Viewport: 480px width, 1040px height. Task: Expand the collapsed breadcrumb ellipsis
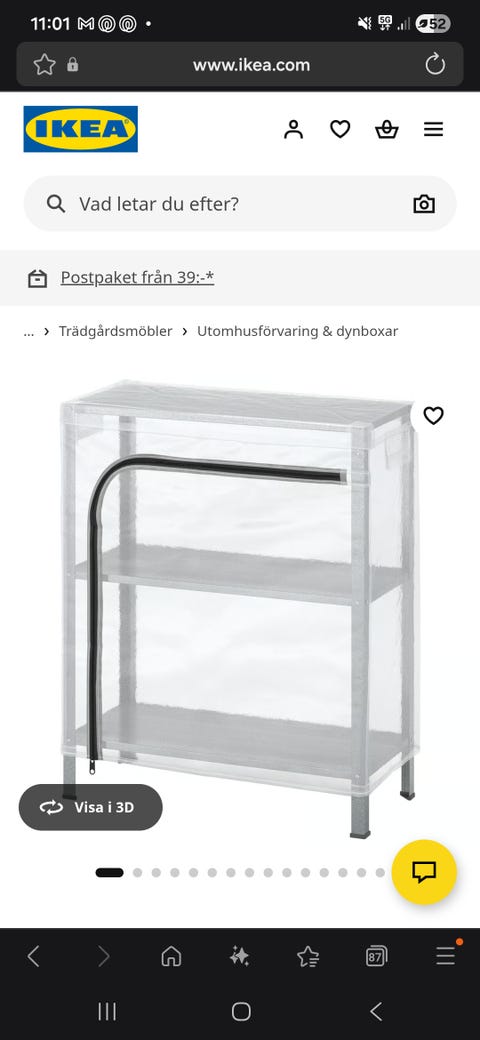click(x=29, y=331)
